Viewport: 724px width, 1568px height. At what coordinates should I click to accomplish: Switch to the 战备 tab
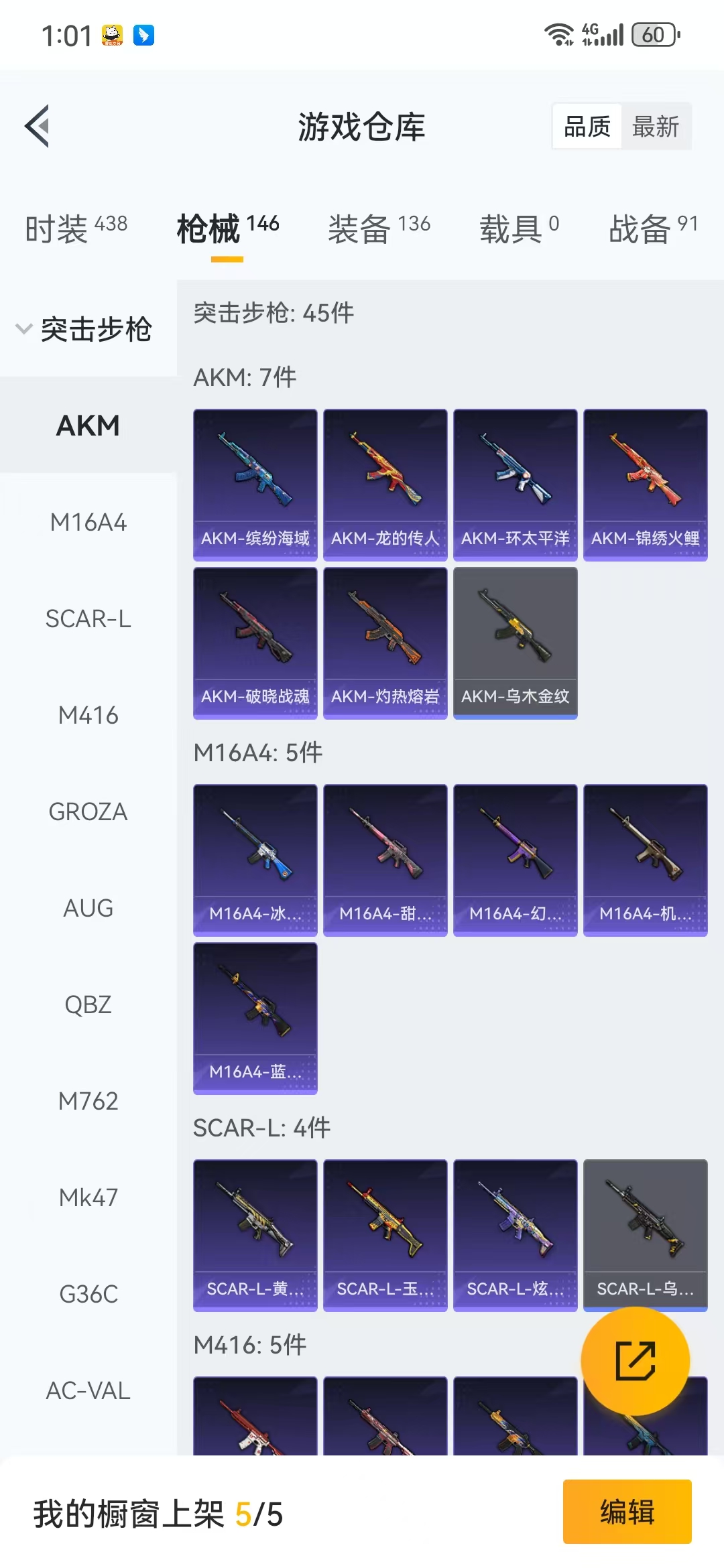[654, 228]
